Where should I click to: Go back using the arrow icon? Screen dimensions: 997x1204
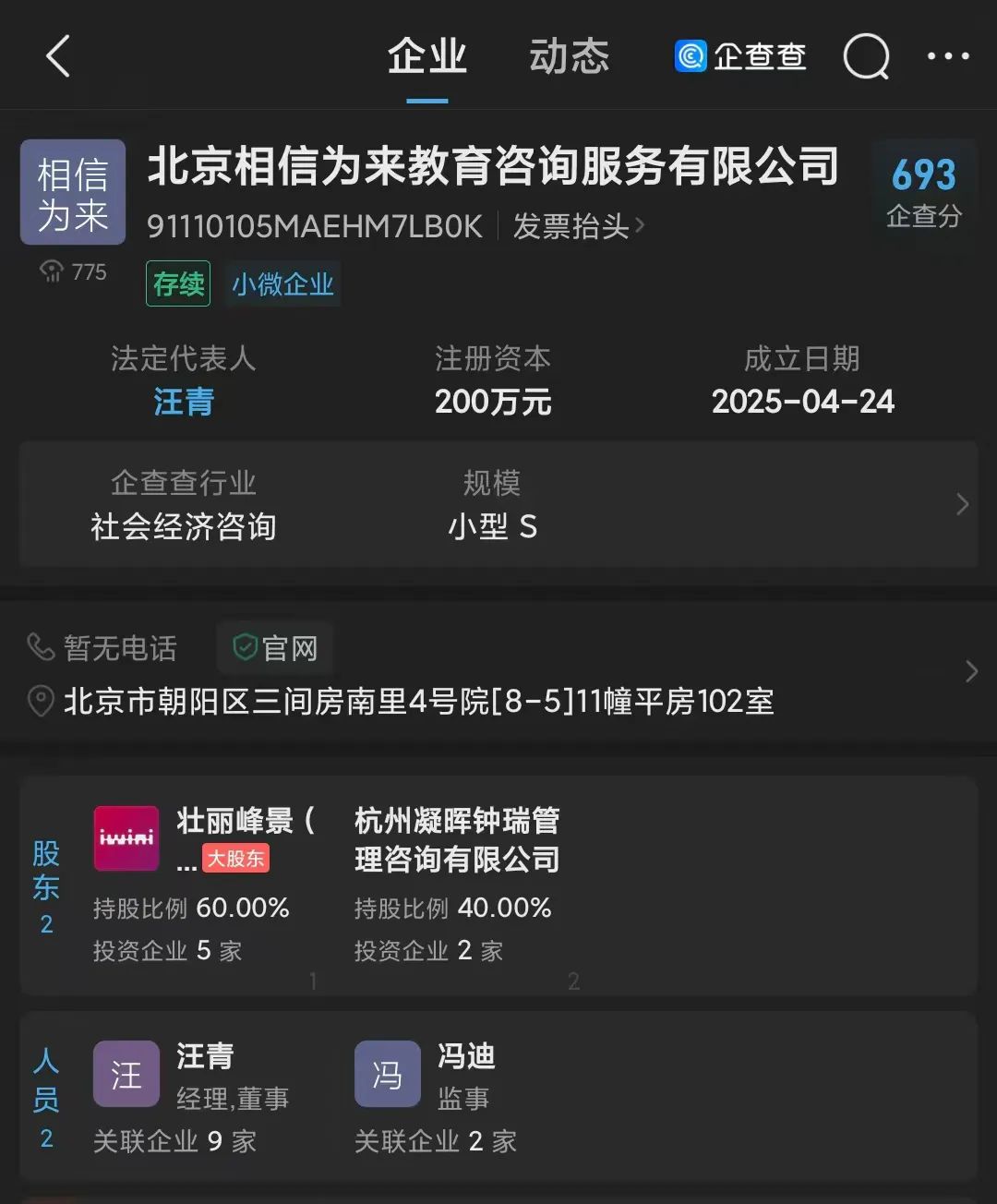pos(58,56)
